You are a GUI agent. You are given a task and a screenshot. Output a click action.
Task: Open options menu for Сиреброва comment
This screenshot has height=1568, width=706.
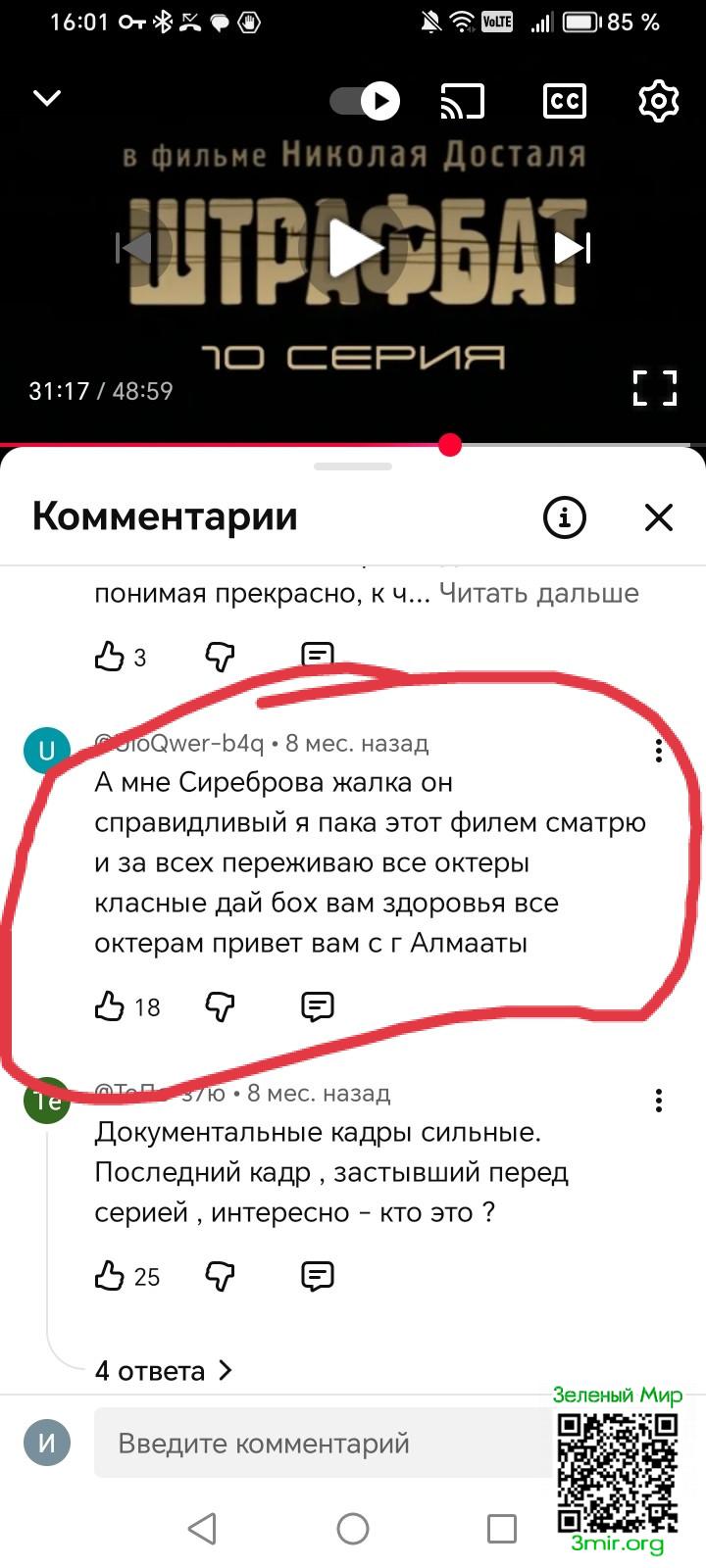tap(658, 752)
